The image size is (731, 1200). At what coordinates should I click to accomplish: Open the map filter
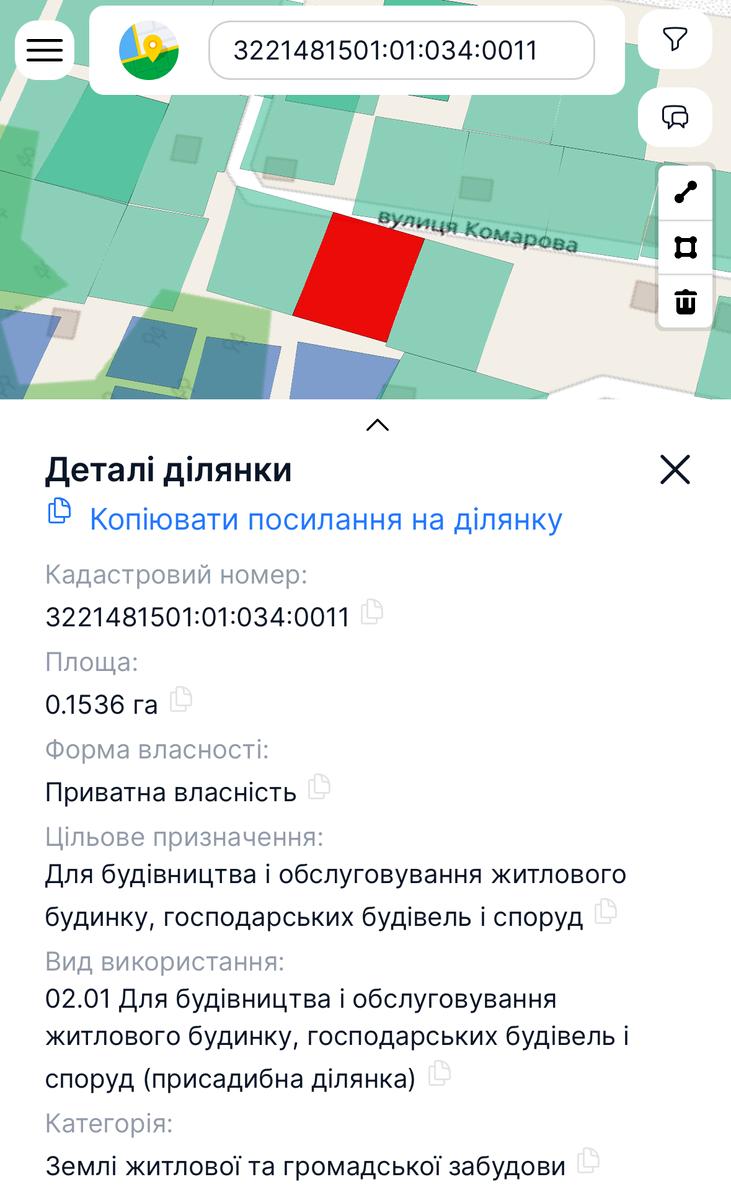click(x=675, y=40)
